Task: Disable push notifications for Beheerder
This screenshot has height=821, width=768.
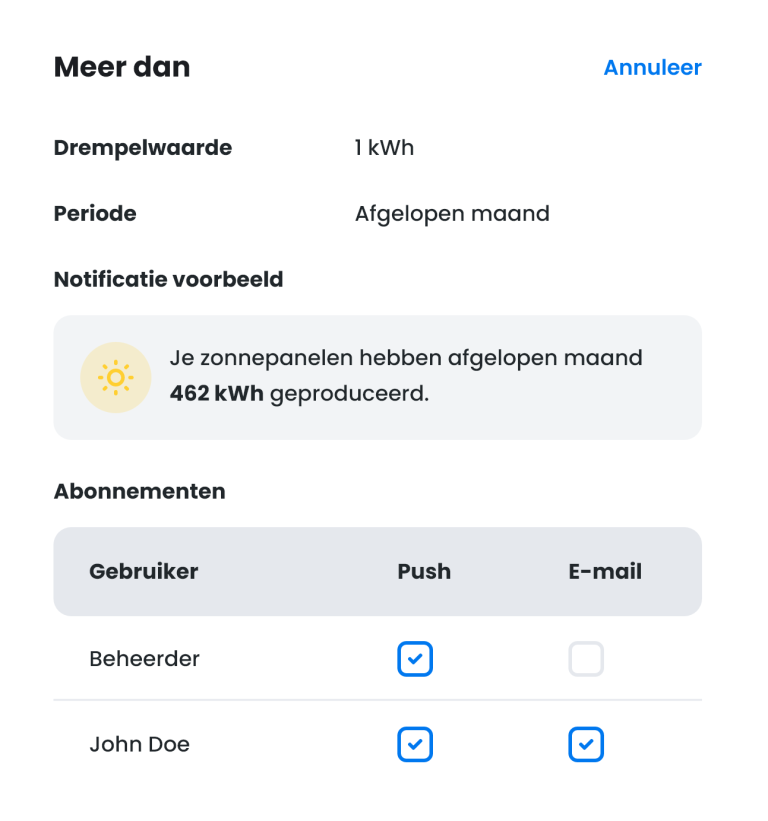Action: tap(415, 659)
